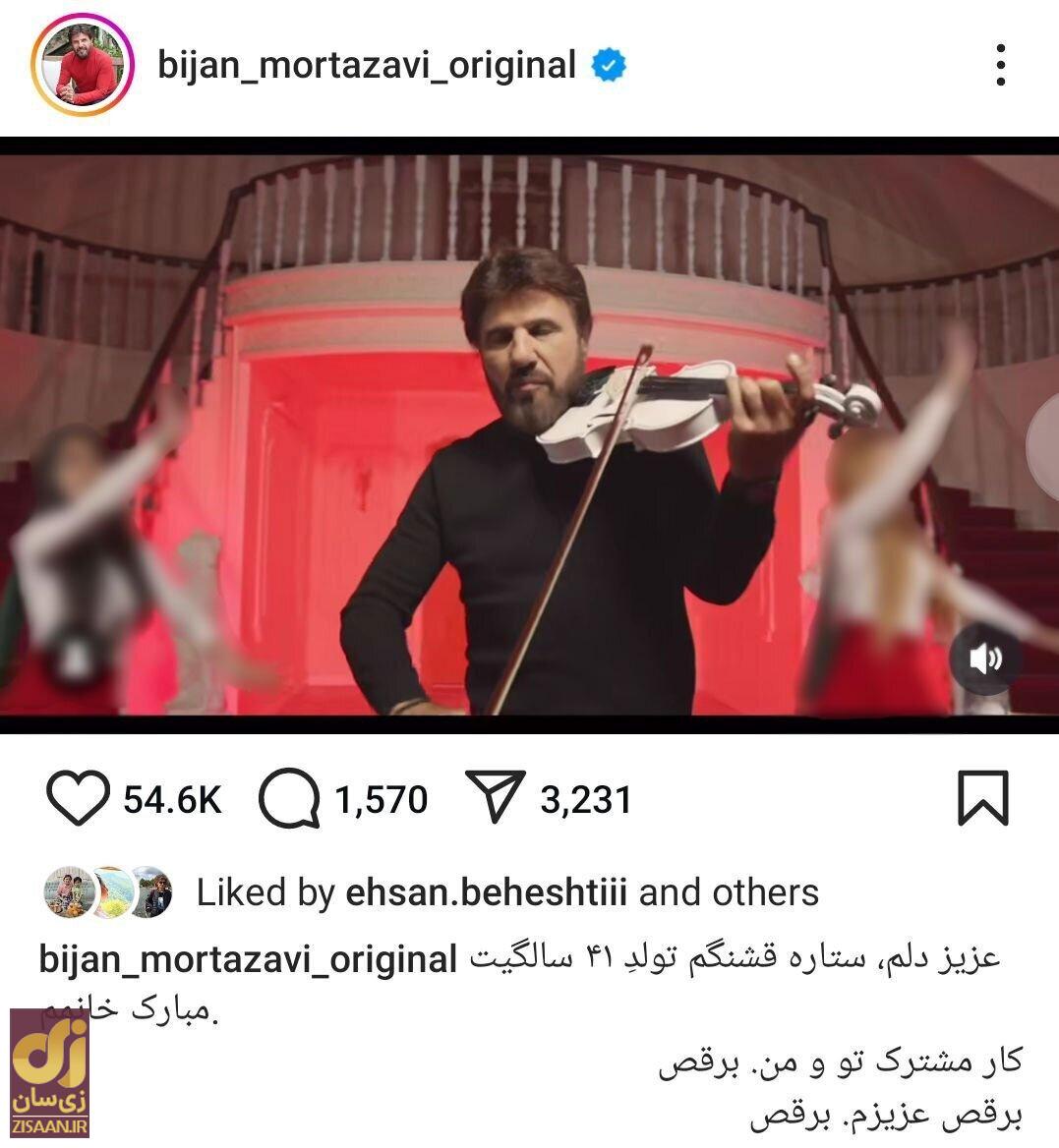Screen dimensions: 1059x1148
Task: Click the verified blue checkmark badge
Action: click(607, 65)
